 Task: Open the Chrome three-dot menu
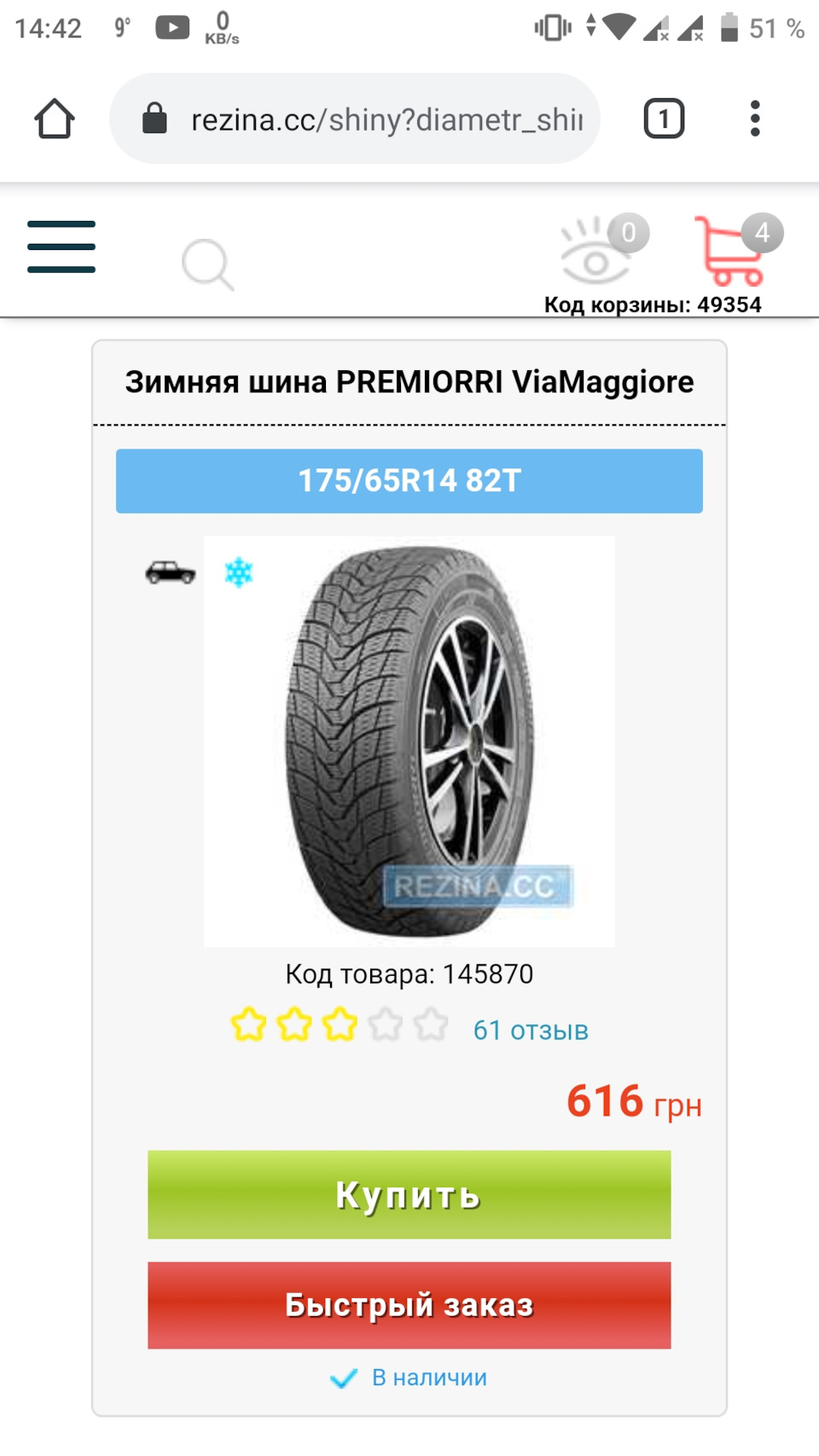coord(754,118)
